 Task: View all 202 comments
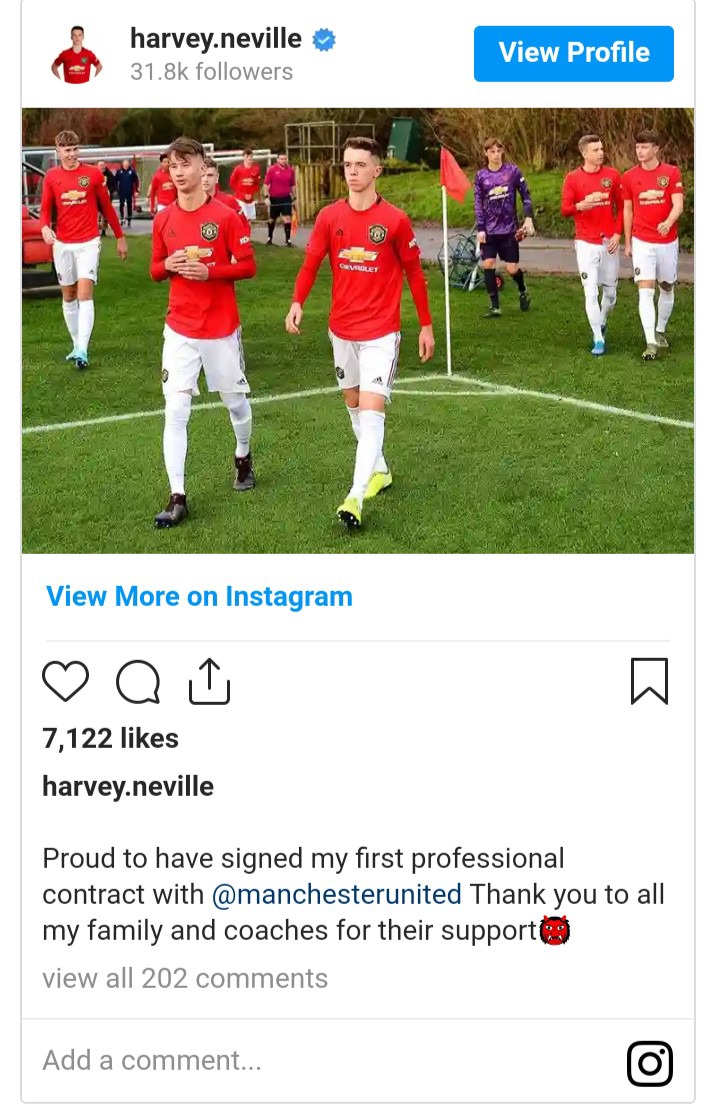point(185,978)
